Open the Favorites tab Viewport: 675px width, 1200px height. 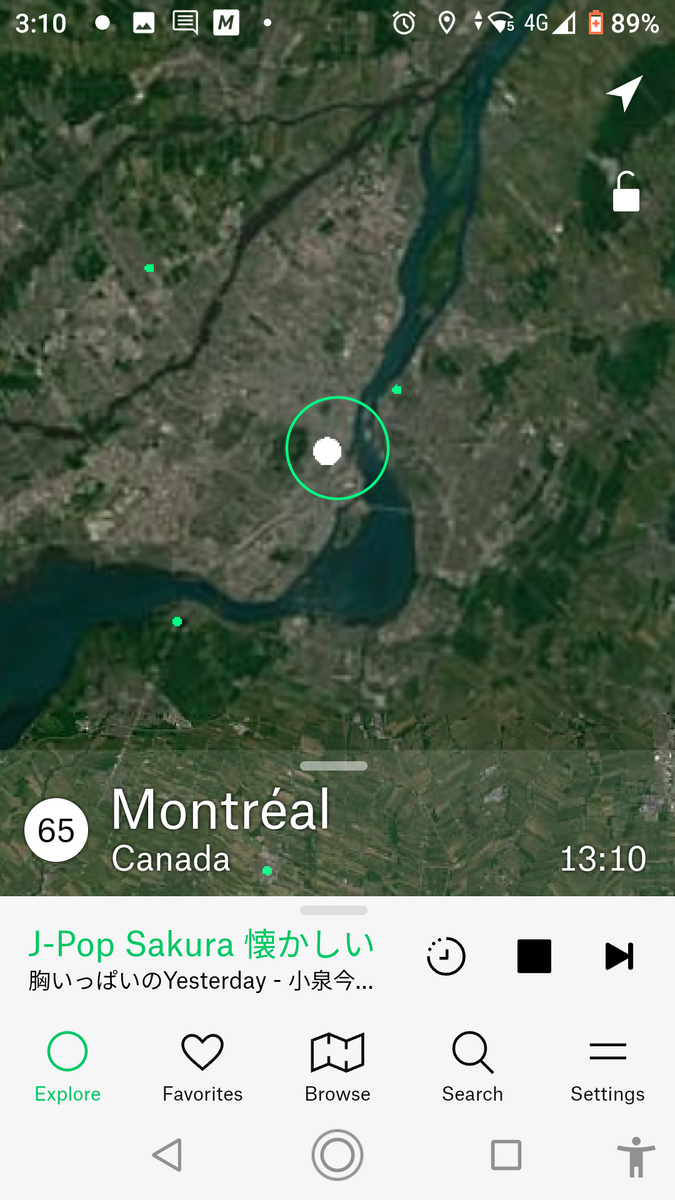202,1068
